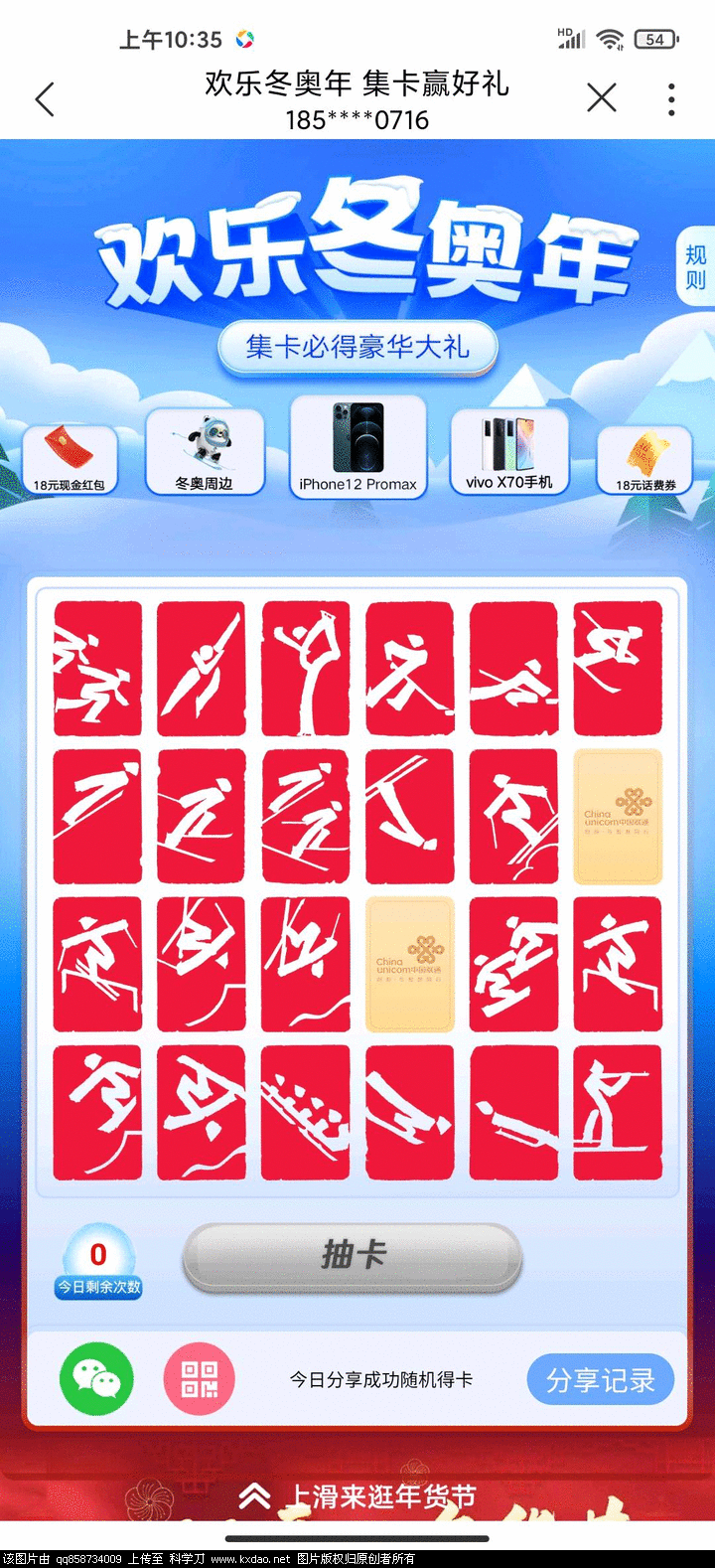The width and height of the screenshot is (715, 1568).
Task: Select the vivo X70手机 prize tile
Action: (x=509, y=452)
